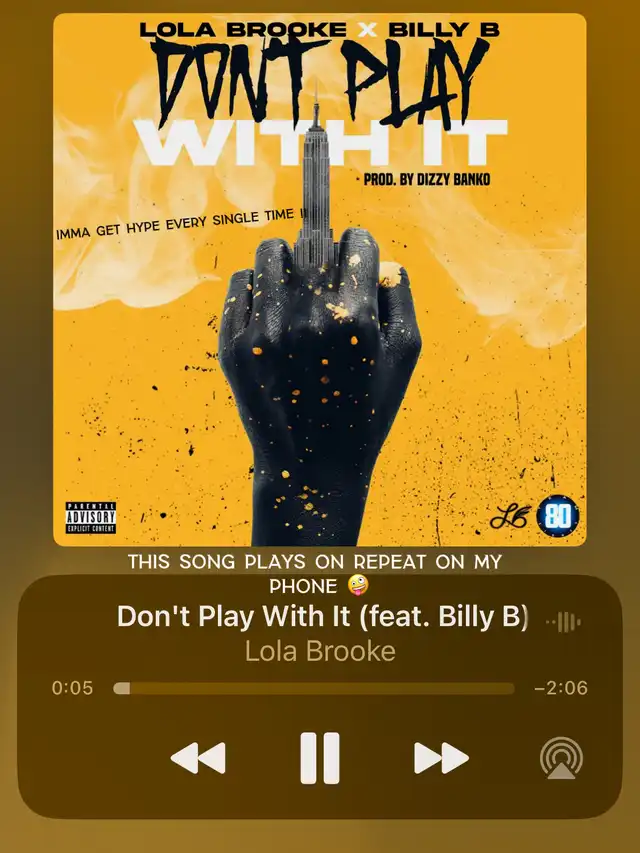The width and height of the screenshot is (640, 853).
Task: Open the Don't Play With It album artwork
Action: [x=320, y=280]
